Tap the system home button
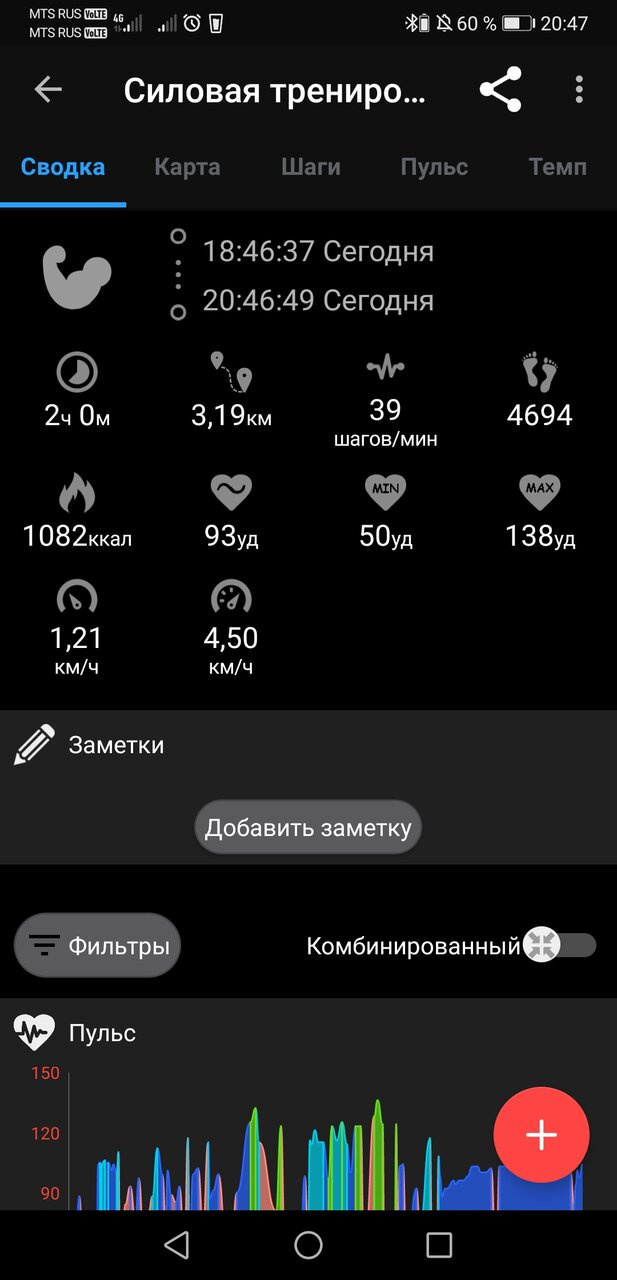The width and height of the screenshot is (617, 1280). [x=308, y=1245]
